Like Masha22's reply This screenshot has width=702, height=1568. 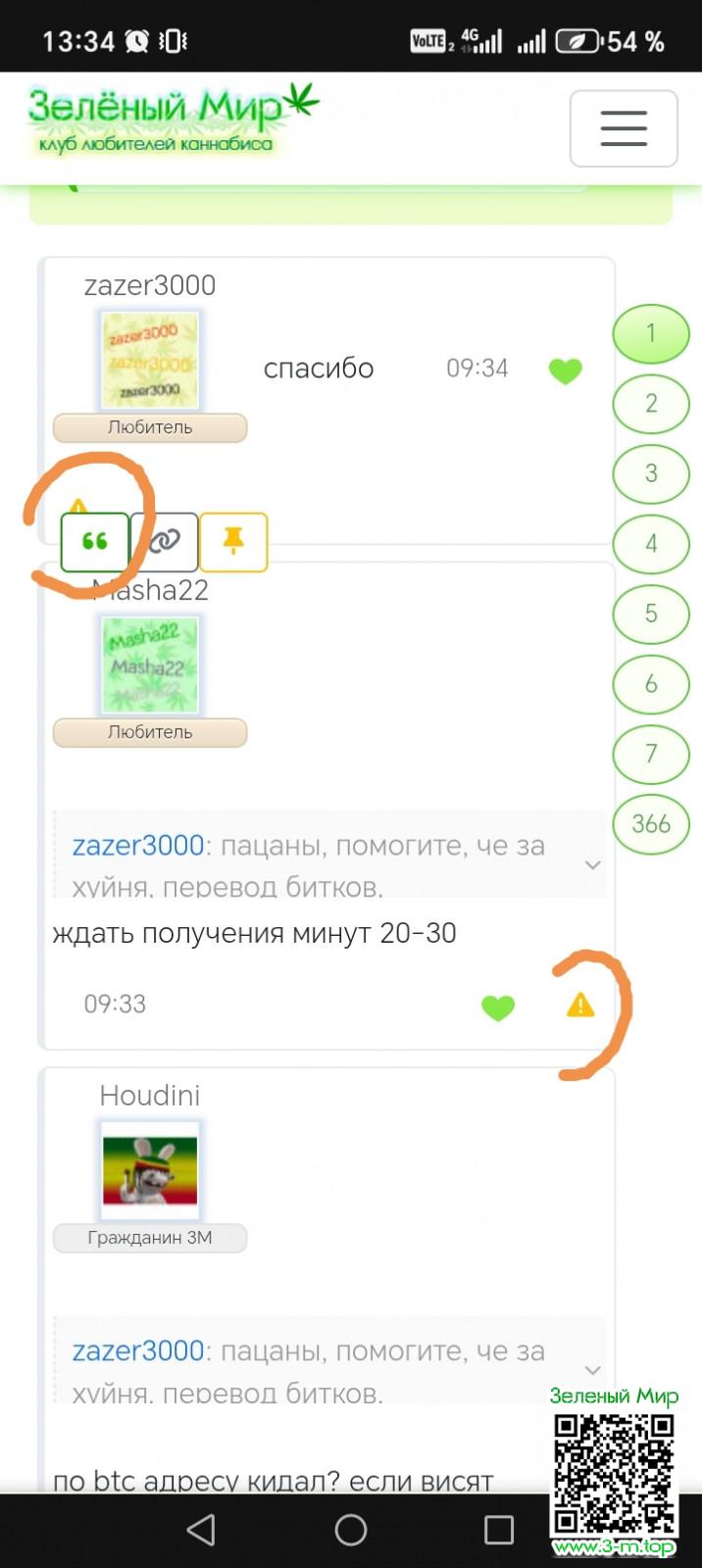click(x=498, y=1006)
